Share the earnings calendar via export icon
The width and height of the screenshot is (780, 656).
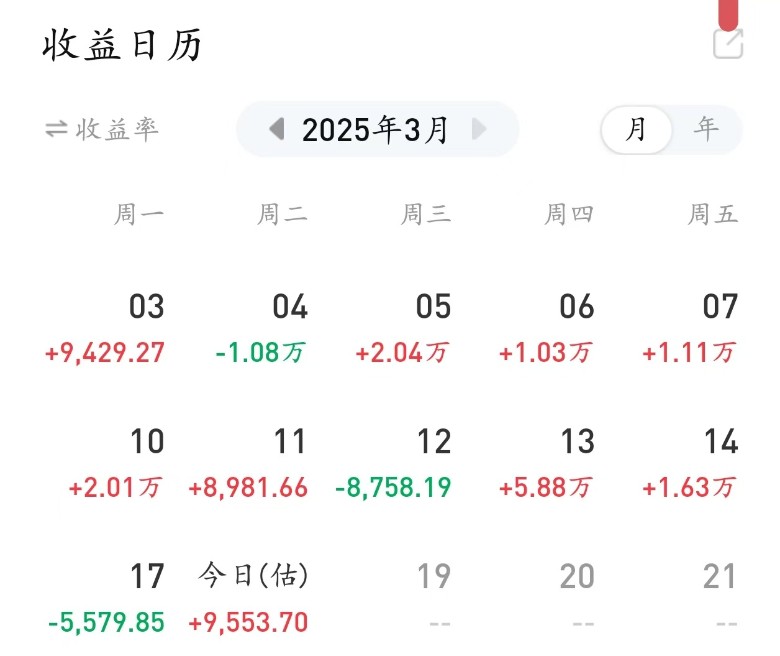point(728,44)
